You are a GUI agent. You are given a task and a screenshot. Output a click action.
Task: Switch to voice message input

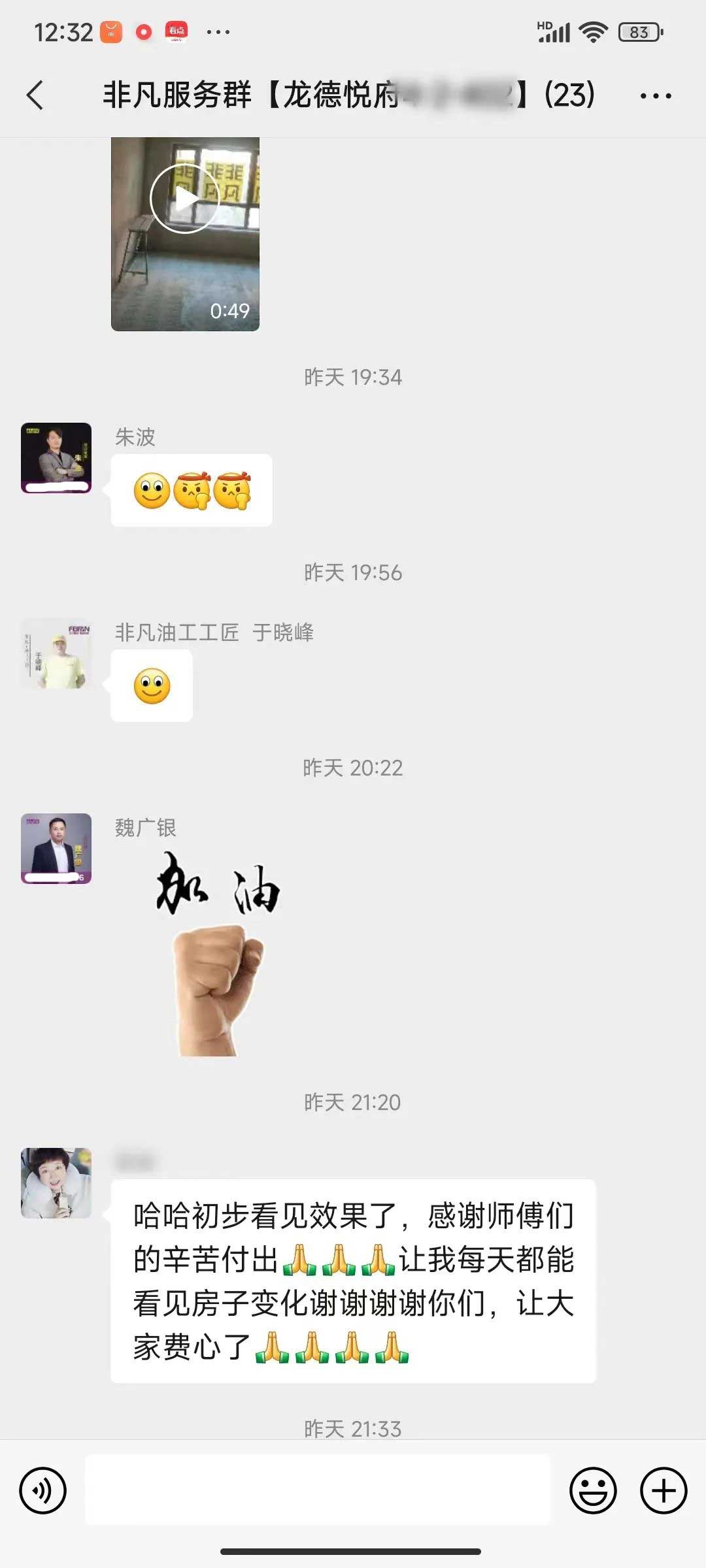pyautogui.click(x=43, y=1490)
